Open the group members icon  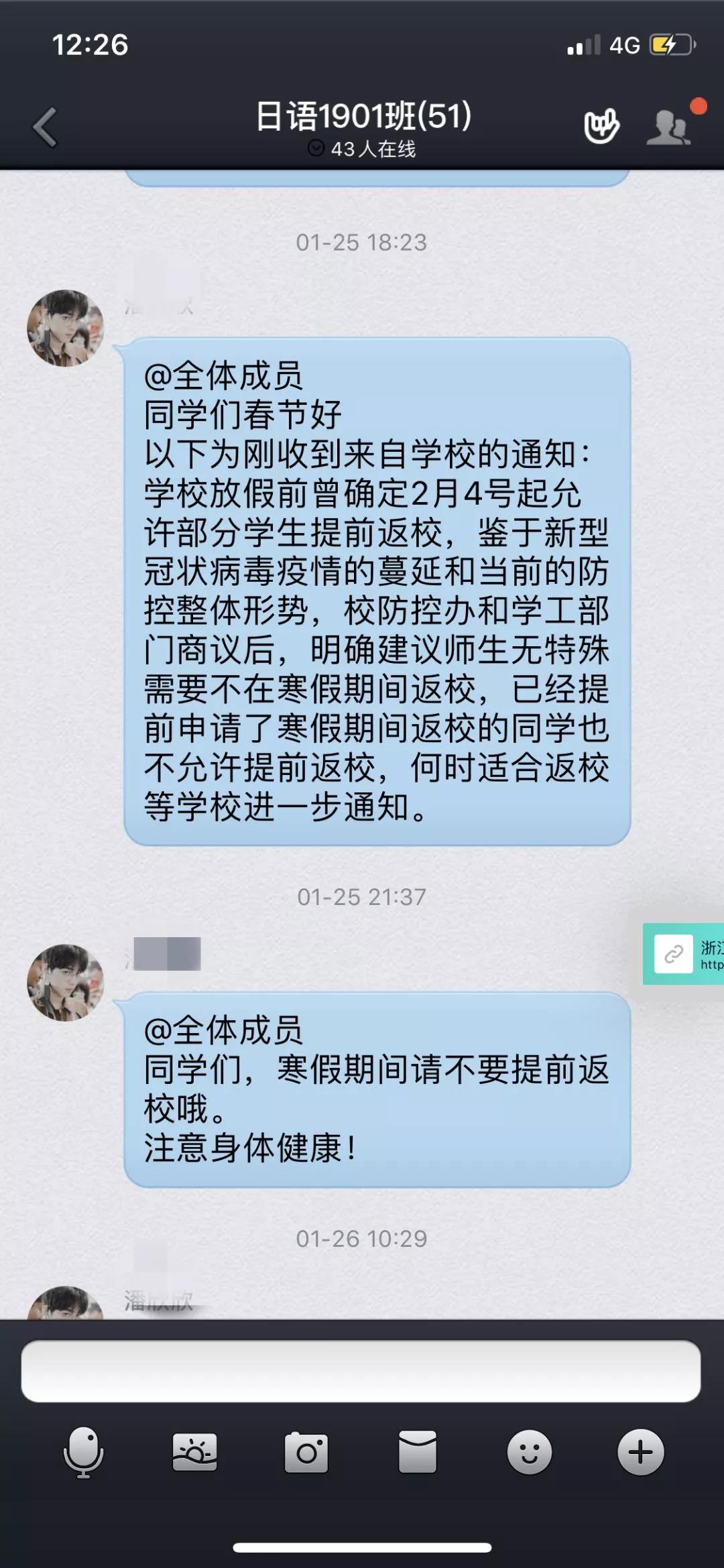(669, 127)
